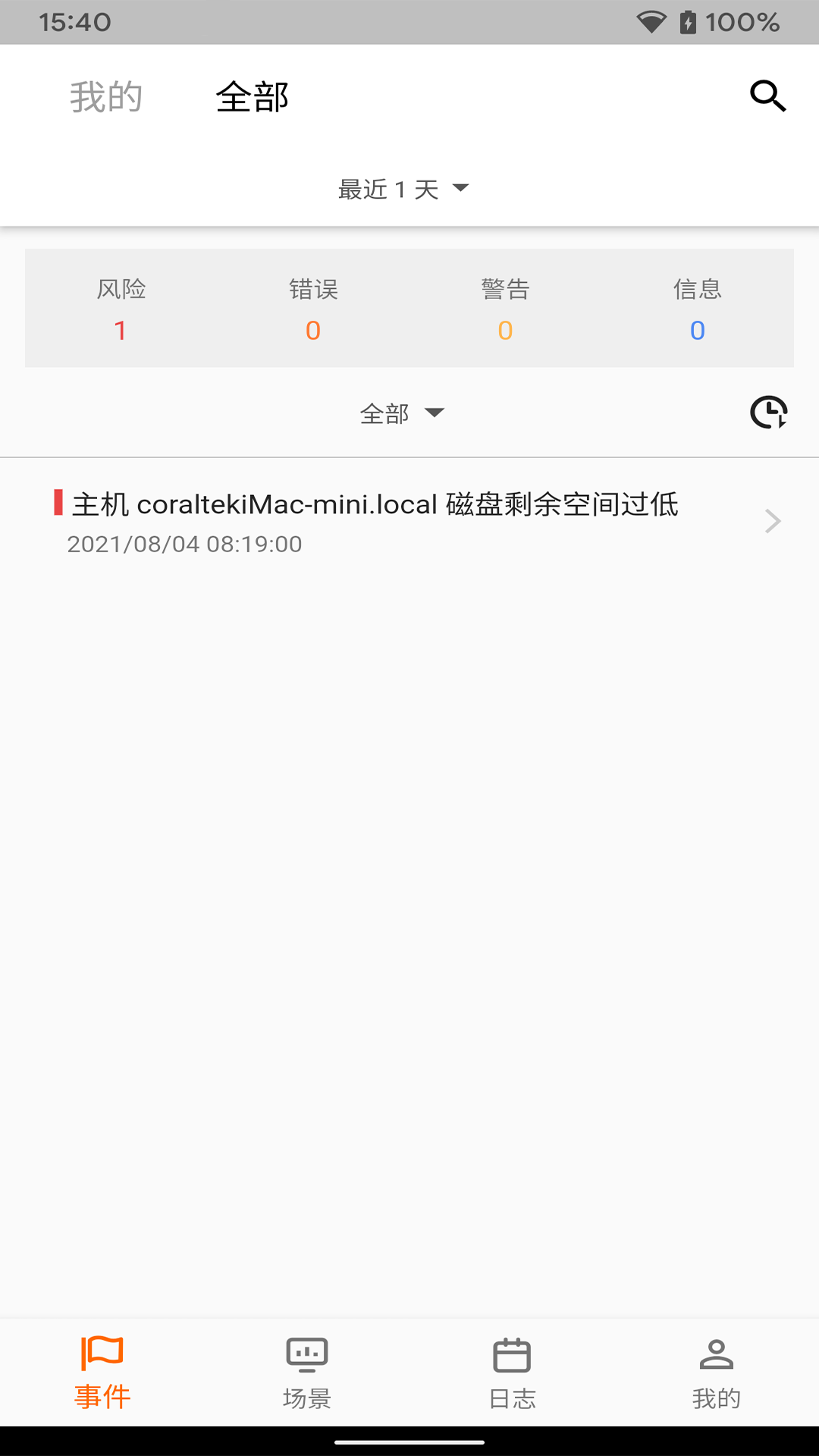Open the search icon
This screenshot has height=1456, width=819.
[x=767, y=95]
